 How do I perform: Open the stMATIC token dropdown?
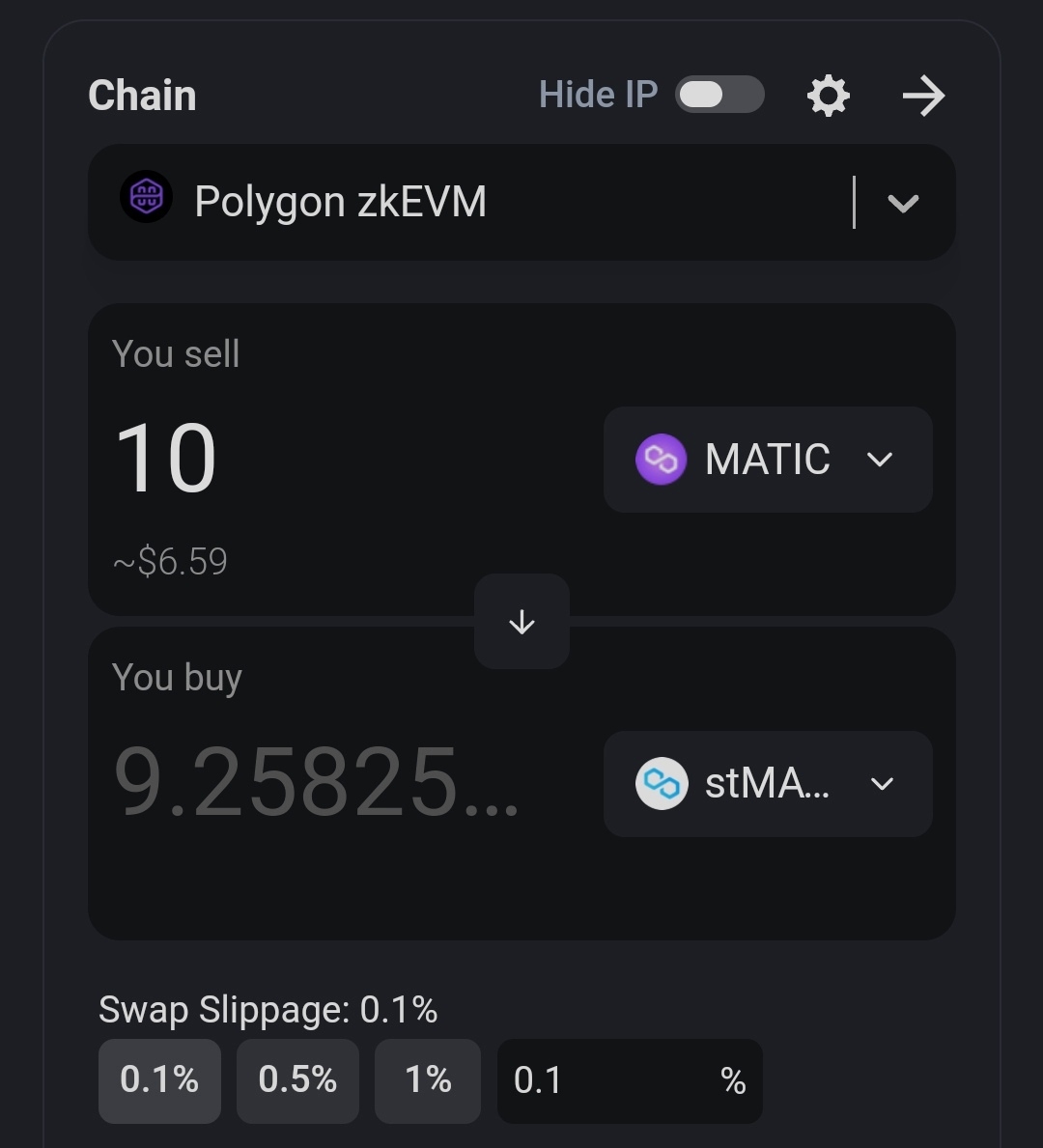point(880,785)
